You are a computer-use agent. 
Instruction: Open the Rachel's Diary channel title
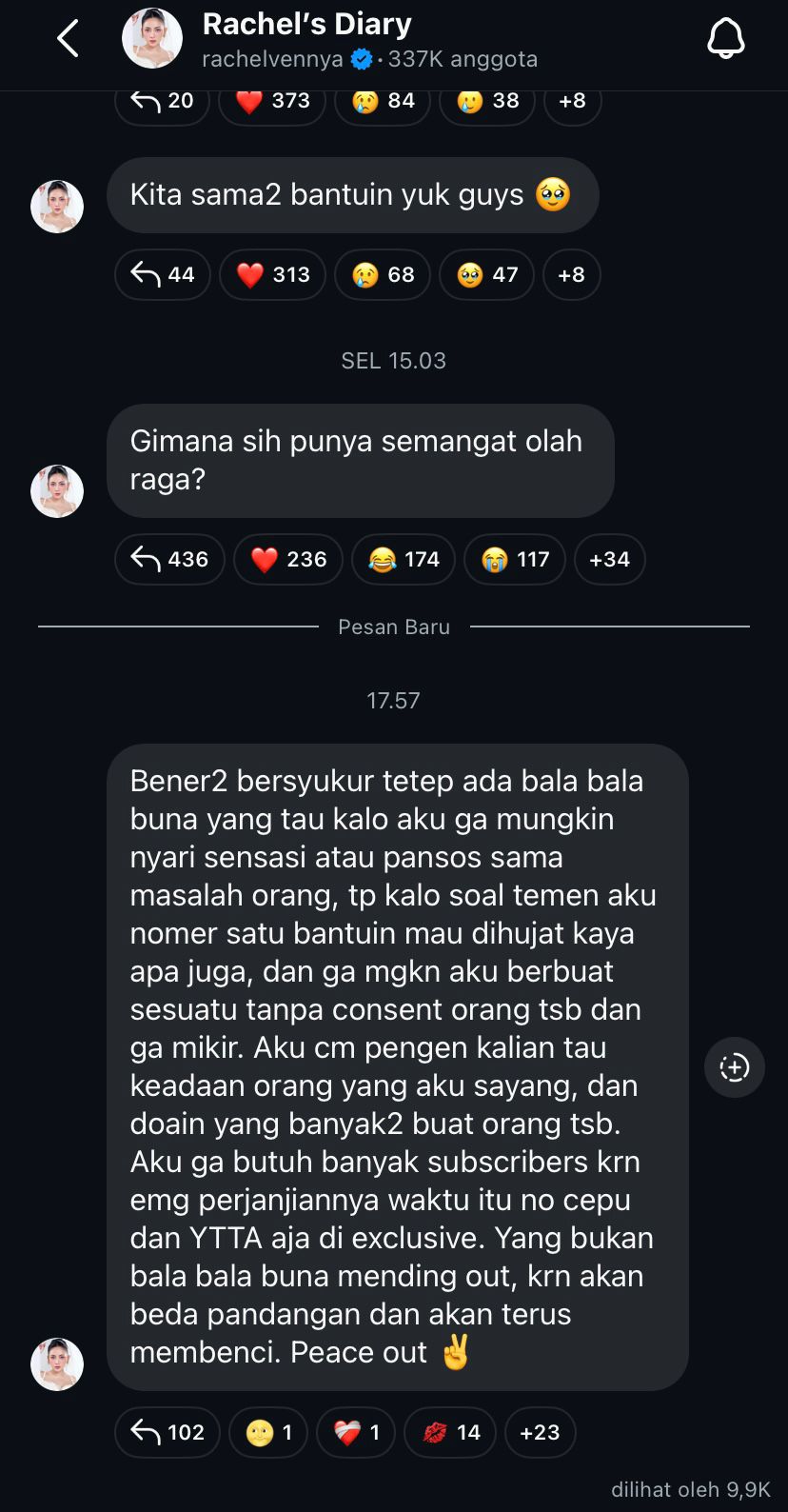[305, 24]
